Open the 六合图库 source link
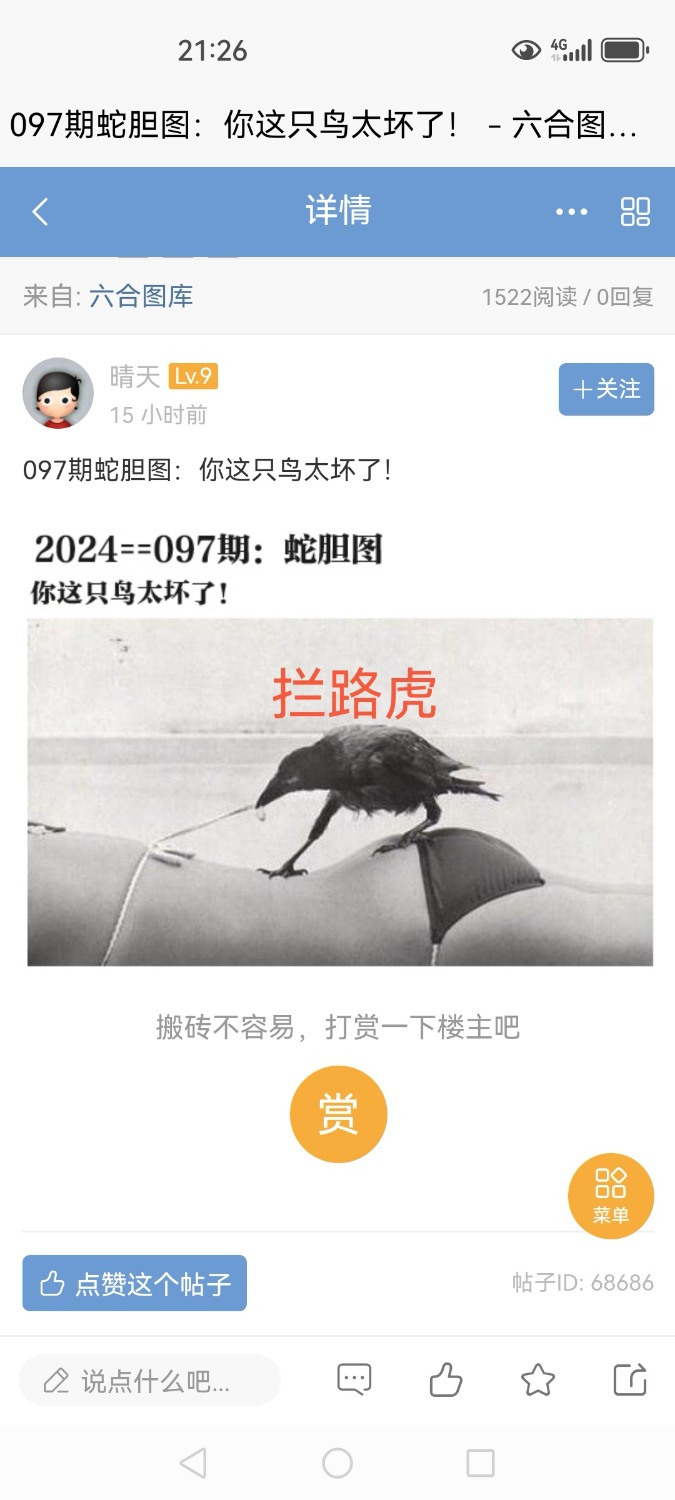The height and width of the screenshot is (1500, 675). click(141, 296)
